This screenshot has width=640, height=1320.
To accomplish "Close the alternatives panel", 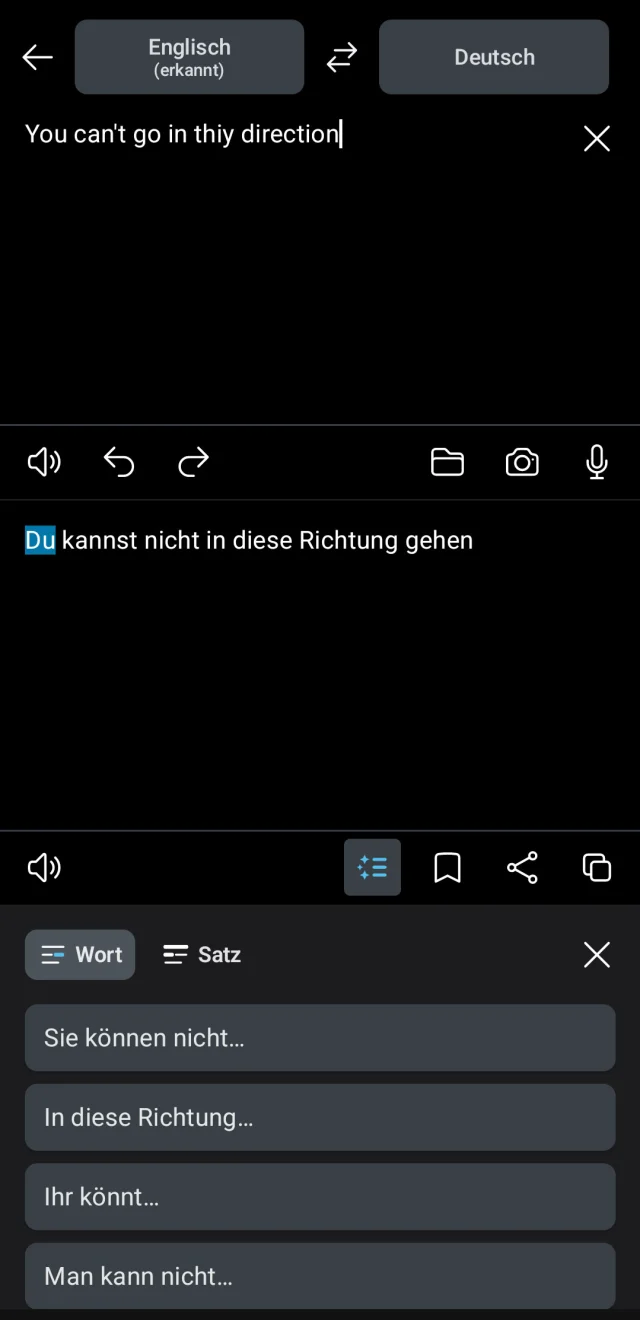I will [x=596, y=955].
